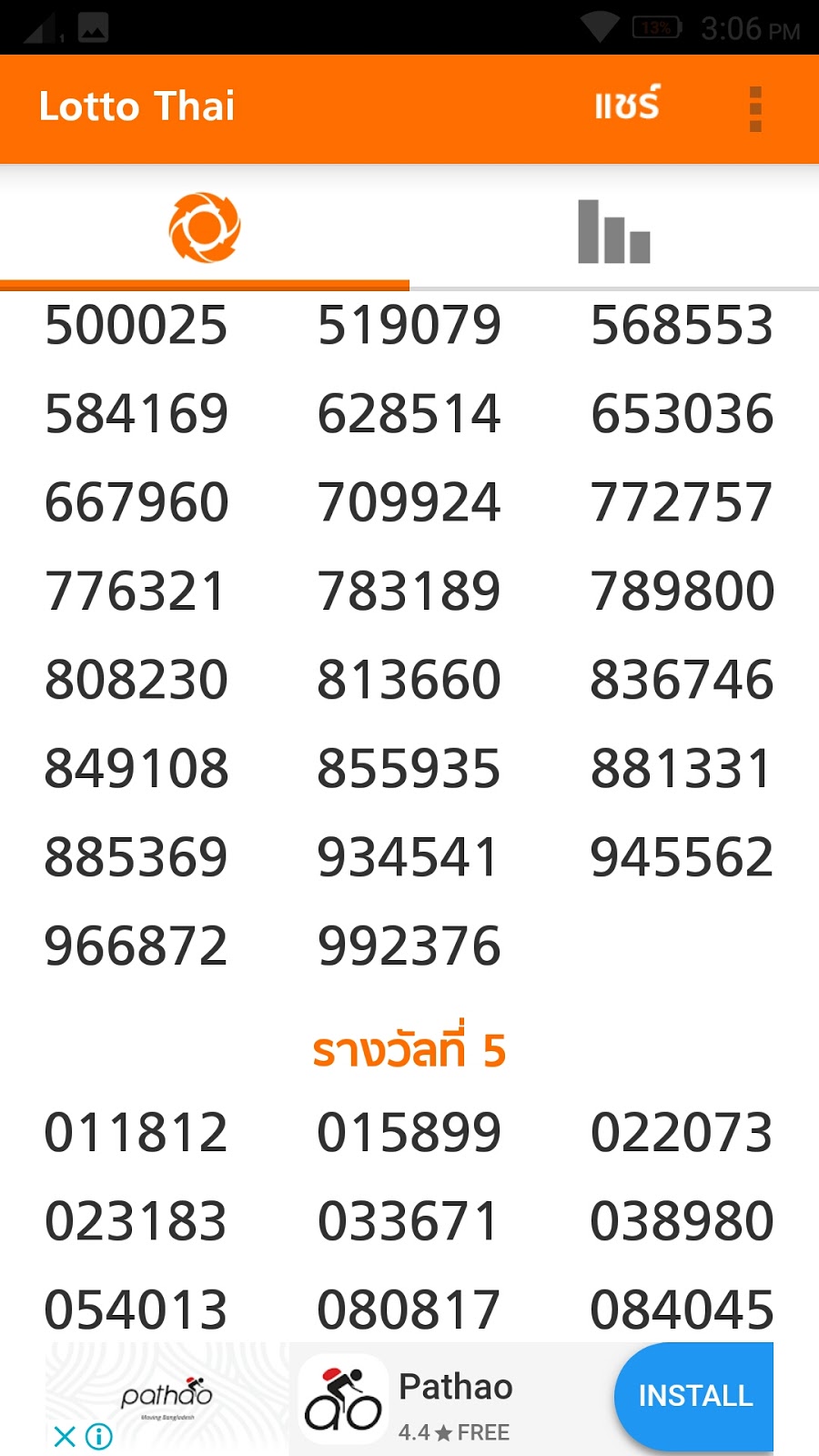Open the 4.4 star FREE rating link
Screen dimensions: 819x1456
pyautogui.click(x=453, y=1431)
